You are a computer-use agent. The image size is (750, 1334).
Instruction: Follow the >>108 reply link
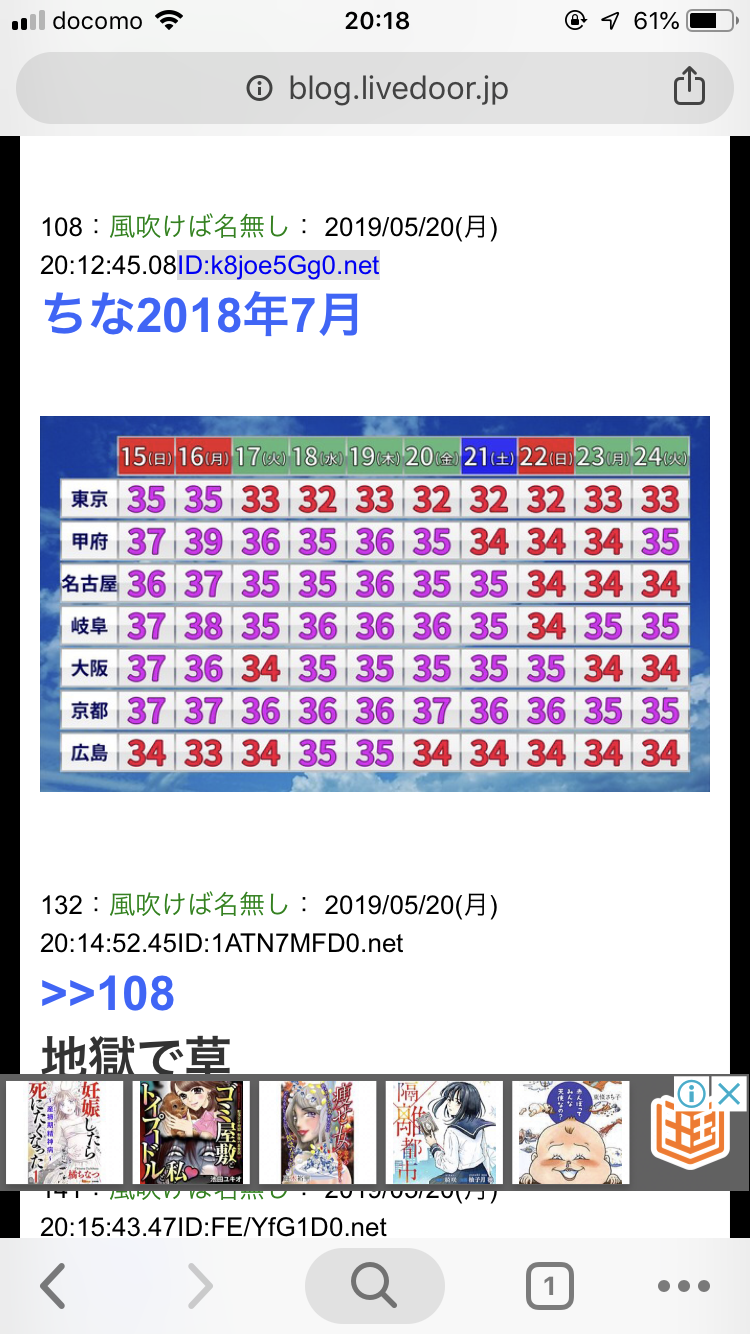coord(107,993)
